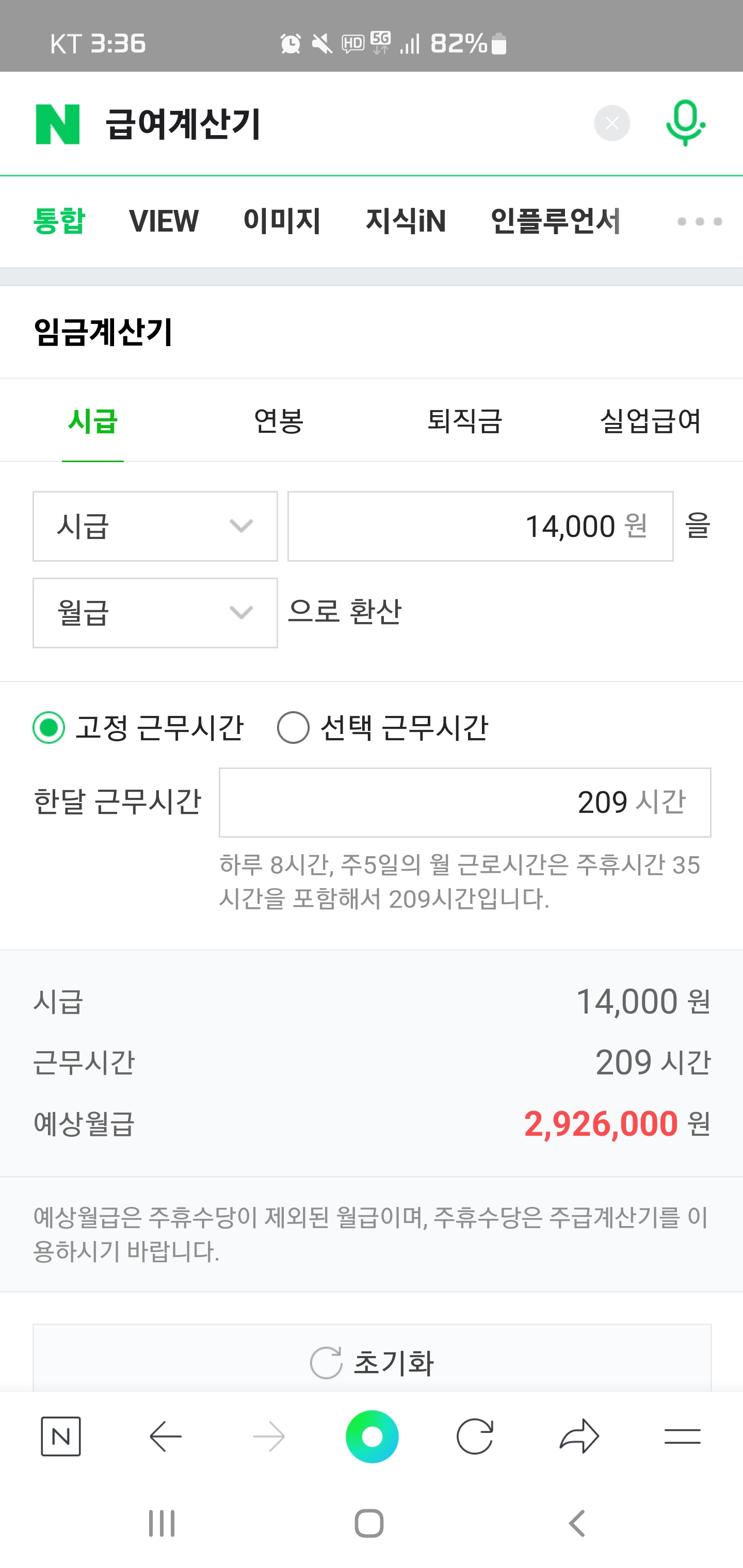This screenshot has height=1568, width=743.
Task: Switch calculator to the 연봉 tab
Action: tap(278, 420)
